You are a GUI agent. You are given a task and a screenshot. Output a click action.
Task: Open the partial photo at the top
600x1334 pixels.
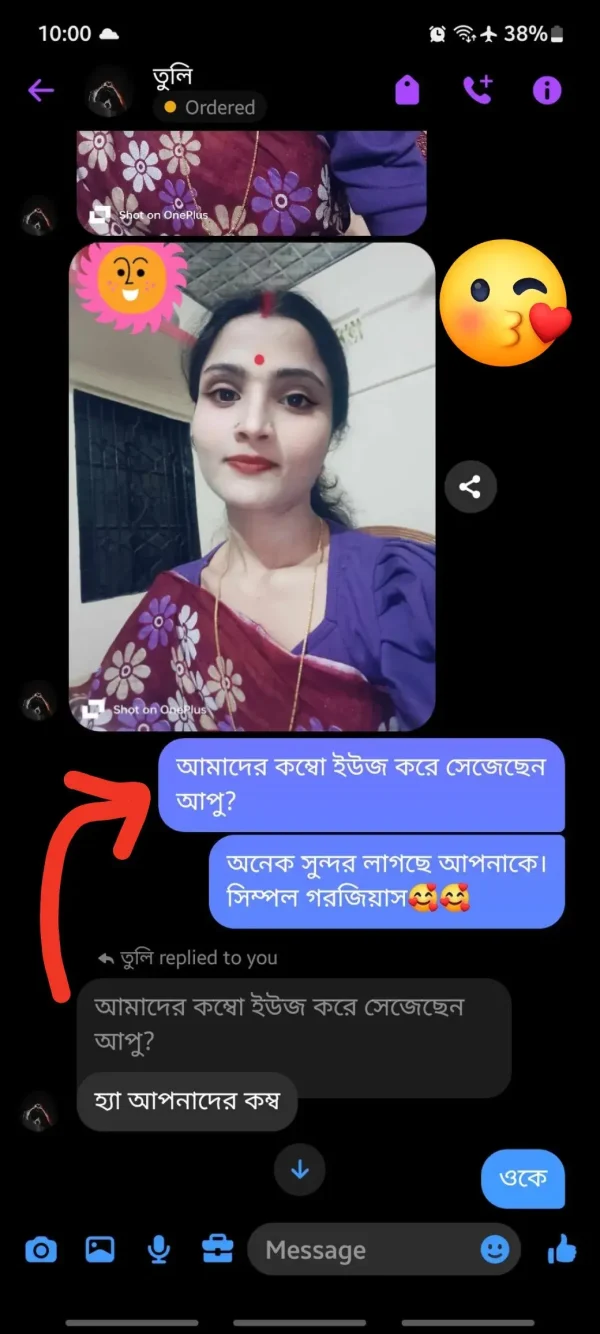[252, 182]
